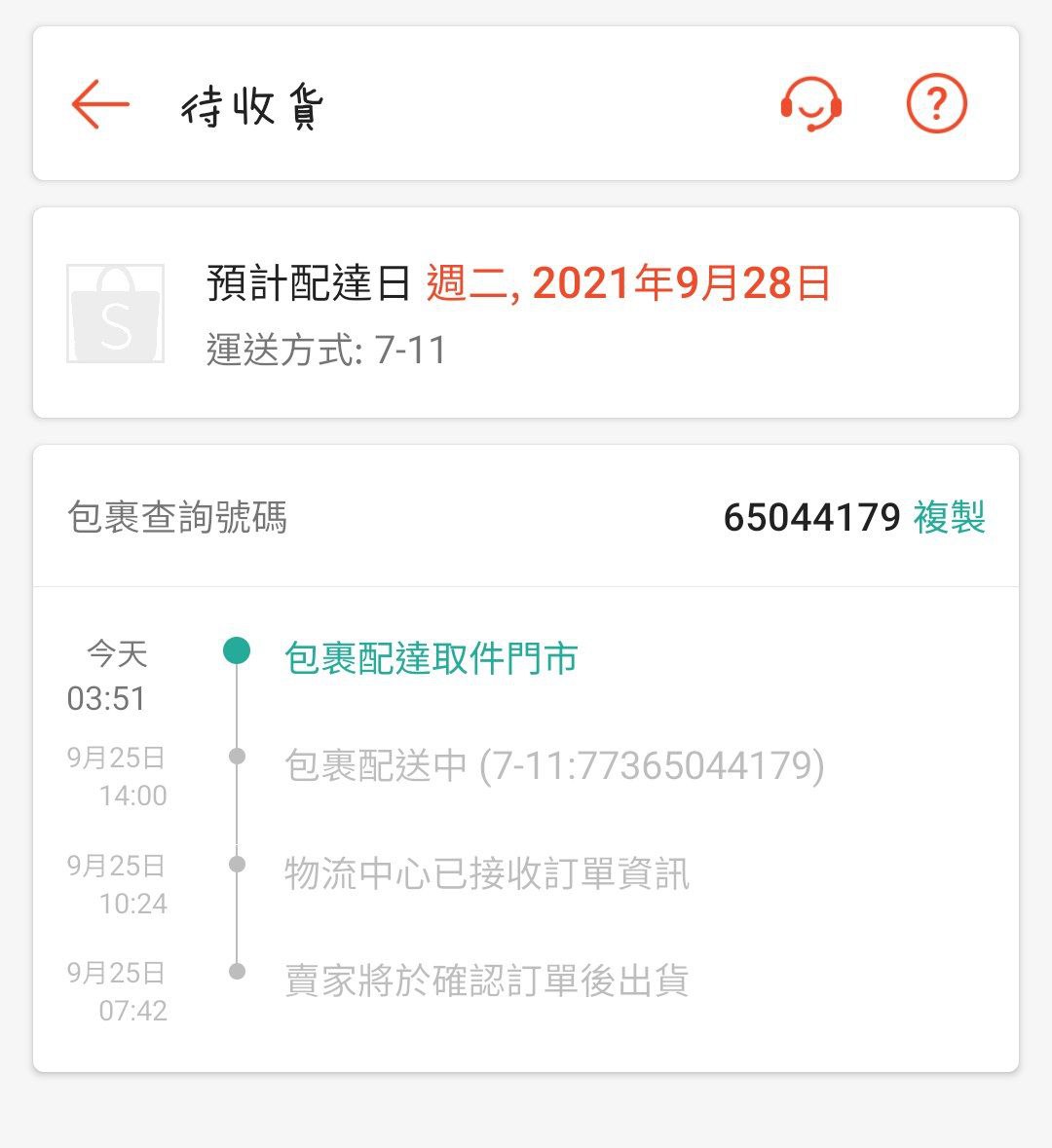Screen dimensions: 1052x1148
Task: Go back using the orange arrow
Action: point(100,104)
